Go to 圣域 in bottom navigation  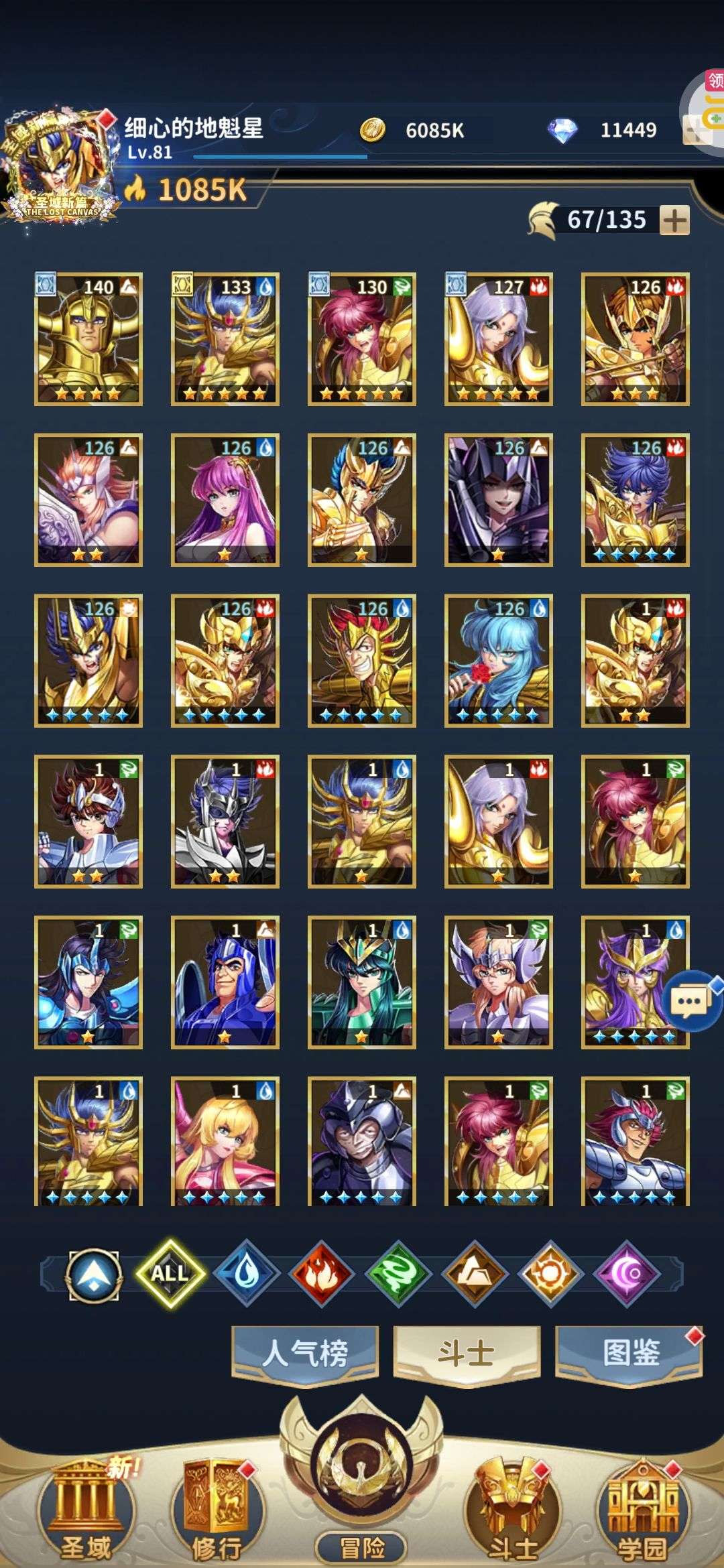86,1511
